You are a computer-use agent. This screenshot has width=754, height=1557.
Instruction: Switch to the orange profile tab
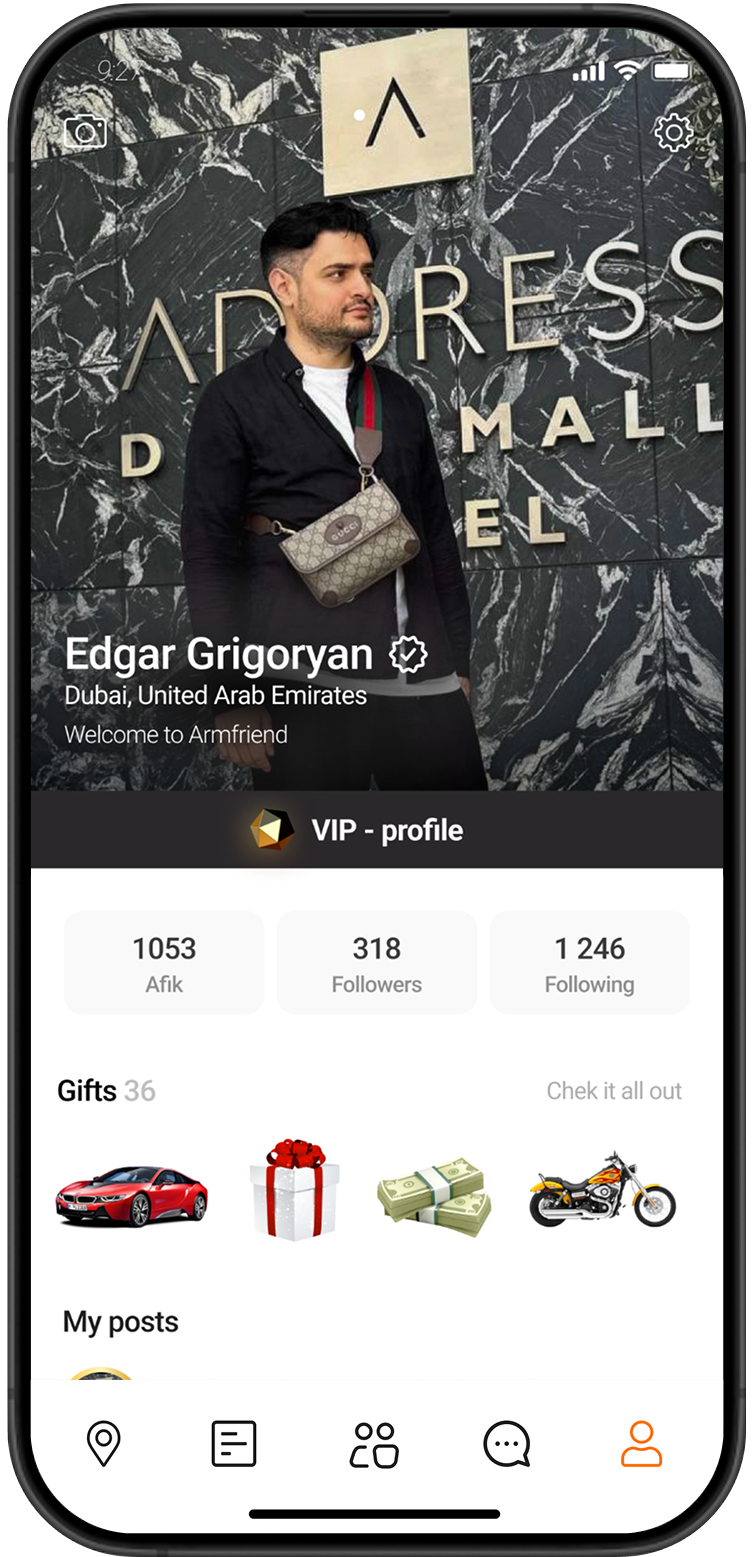641,1445
